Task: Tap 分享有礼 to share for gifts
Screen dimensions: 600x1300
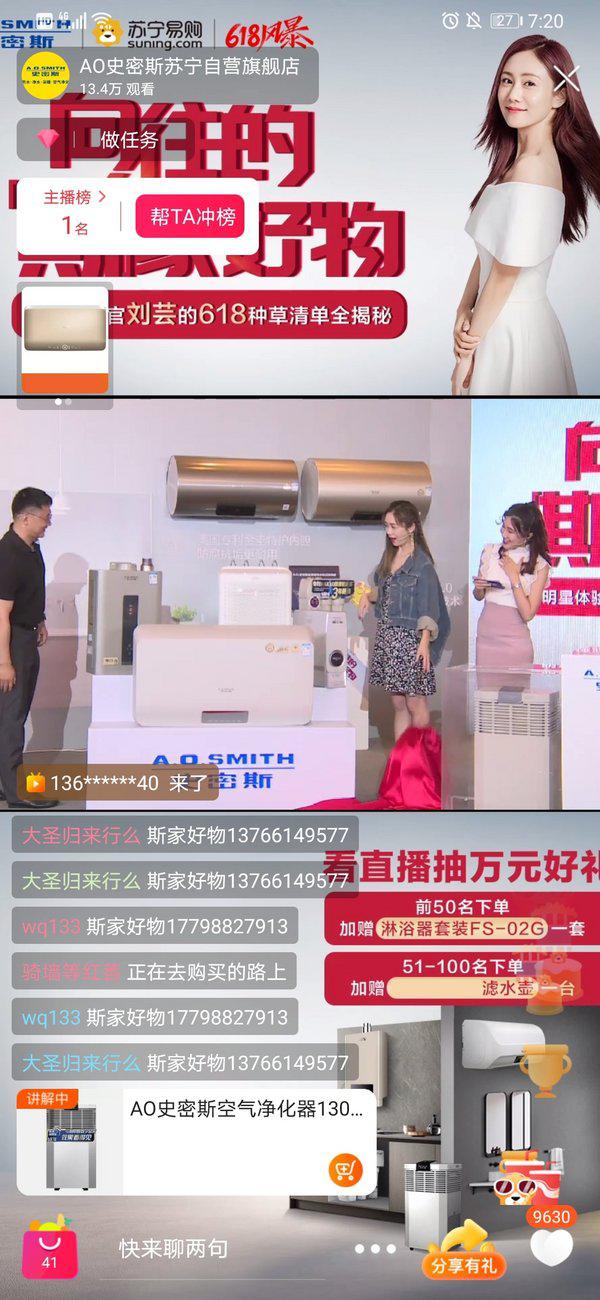Action: (x=463, y=1252)
